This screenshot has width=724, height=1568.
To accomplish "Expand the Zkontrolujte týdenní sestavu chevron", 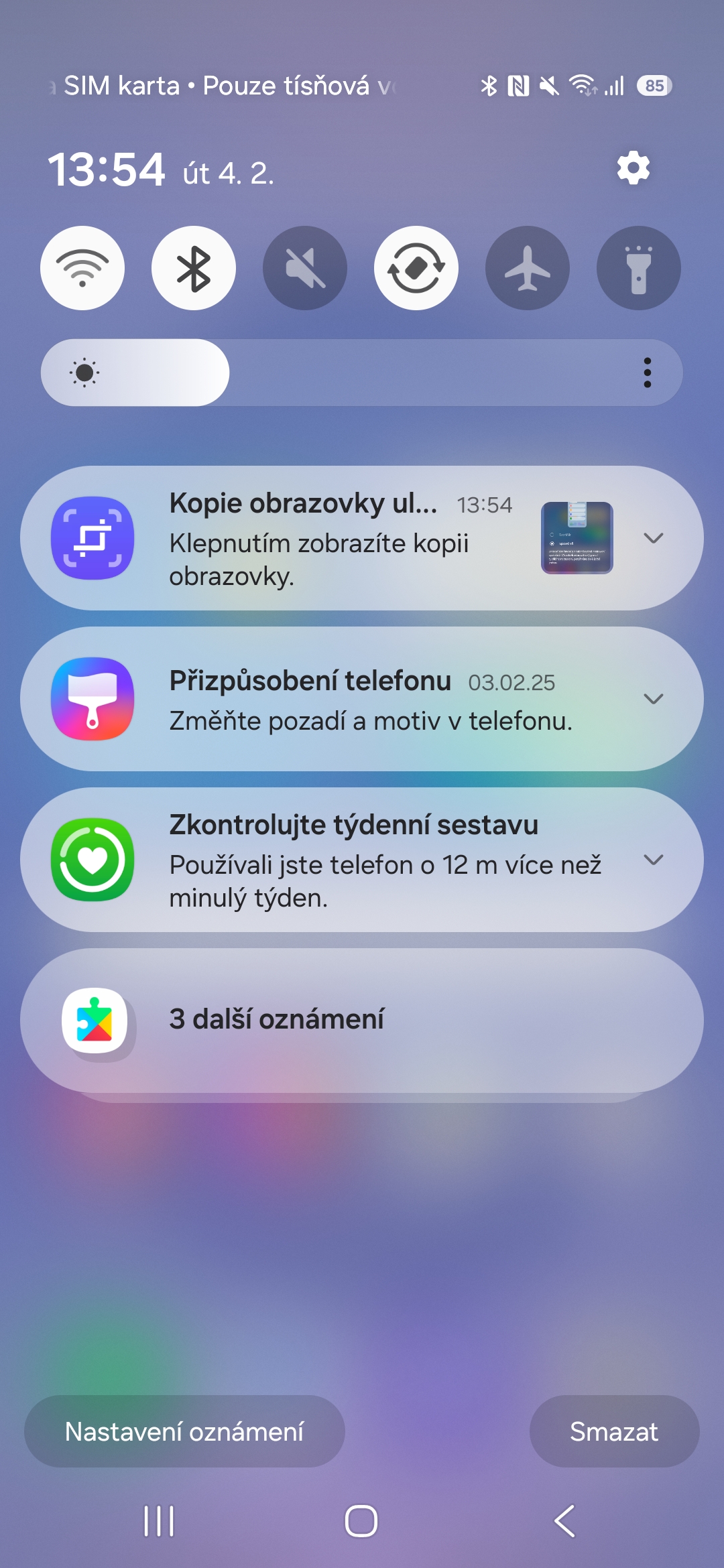I will pos(654,860).
